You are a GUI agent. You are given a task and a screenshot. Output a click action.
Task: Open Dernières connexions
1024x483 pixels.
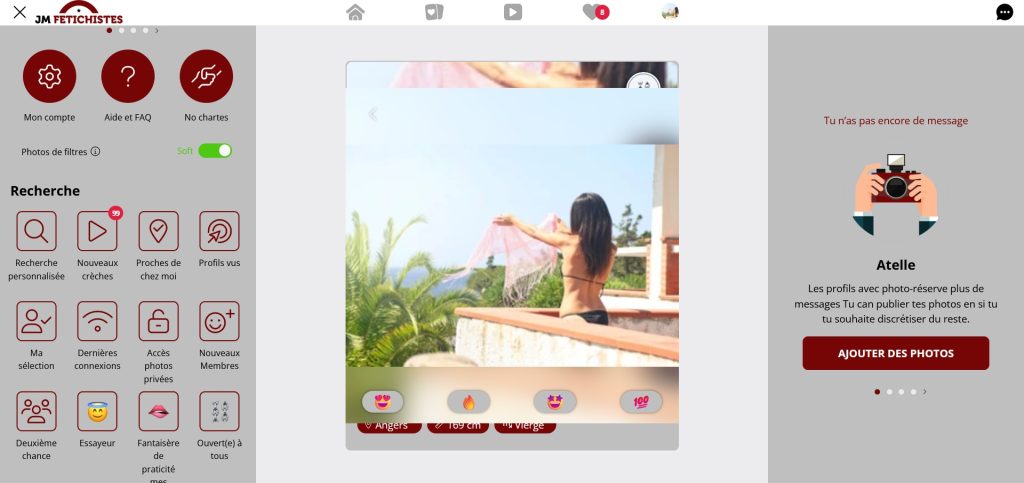tap(97, 321)
